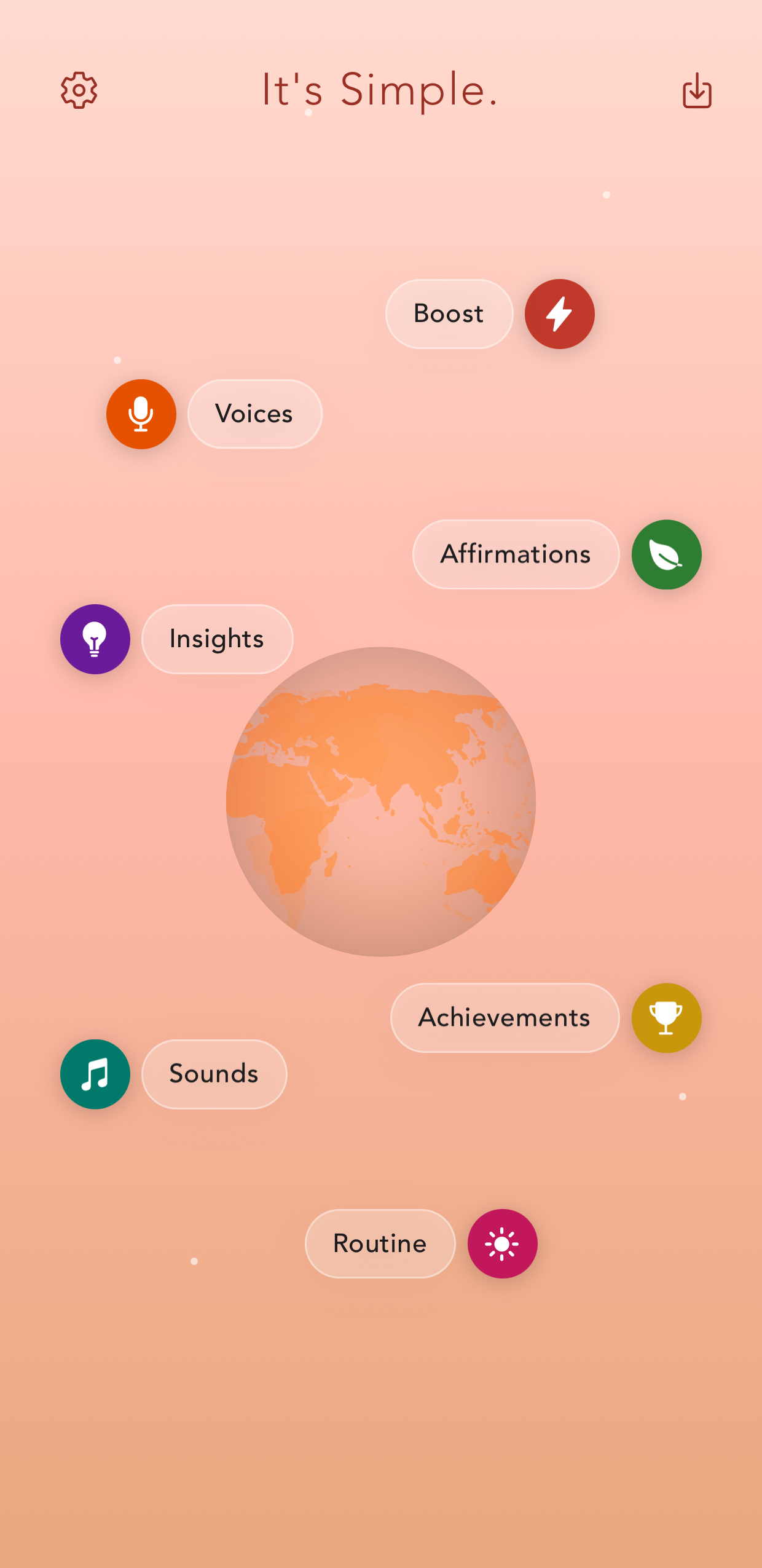Open the Affirmations section

click(516, 554)
